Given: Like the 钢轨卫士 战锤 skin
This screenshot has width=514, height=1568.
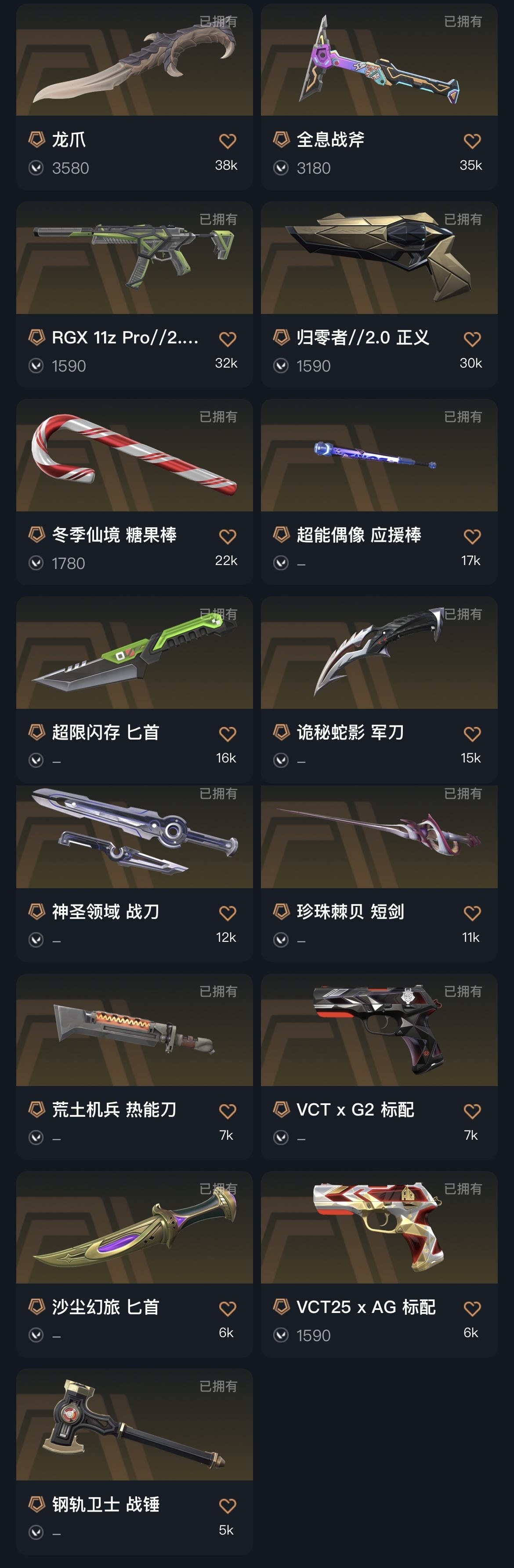Looking at the screenshot, I should tap(228, 1506).
